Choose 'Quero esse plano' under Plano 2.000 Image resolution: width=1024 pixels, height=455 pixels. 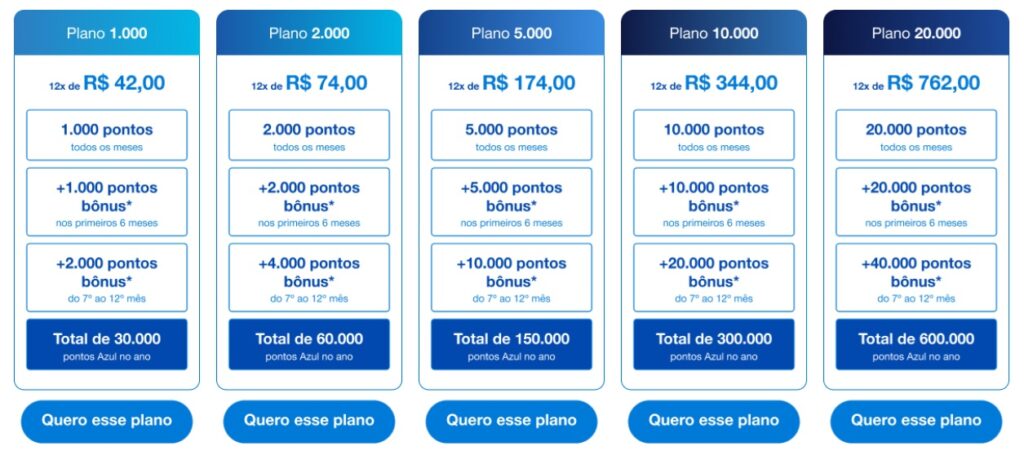pos(309,421)
